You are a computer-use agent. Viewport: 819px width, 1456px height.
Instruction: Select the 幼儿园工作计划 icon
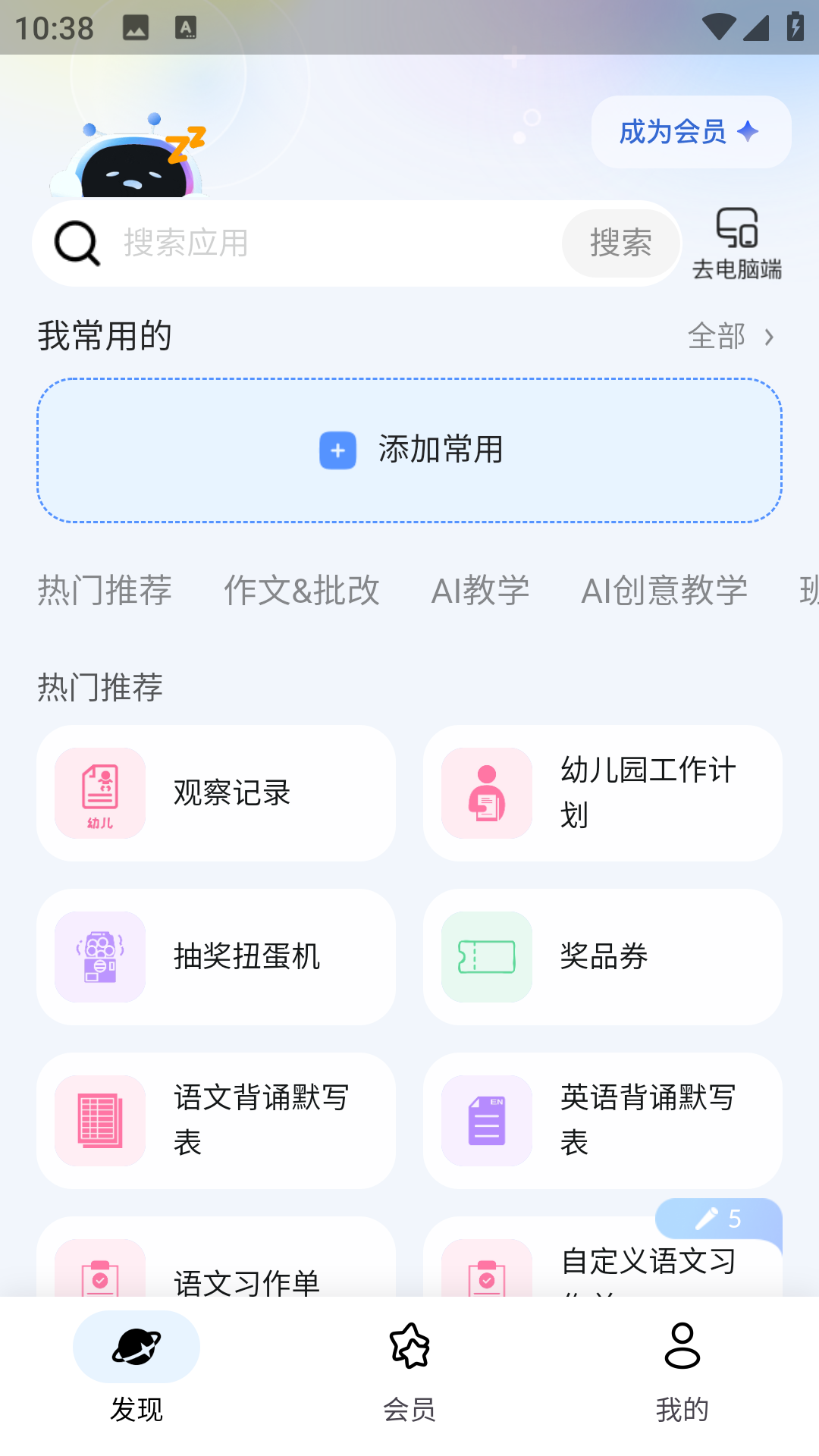486,793
